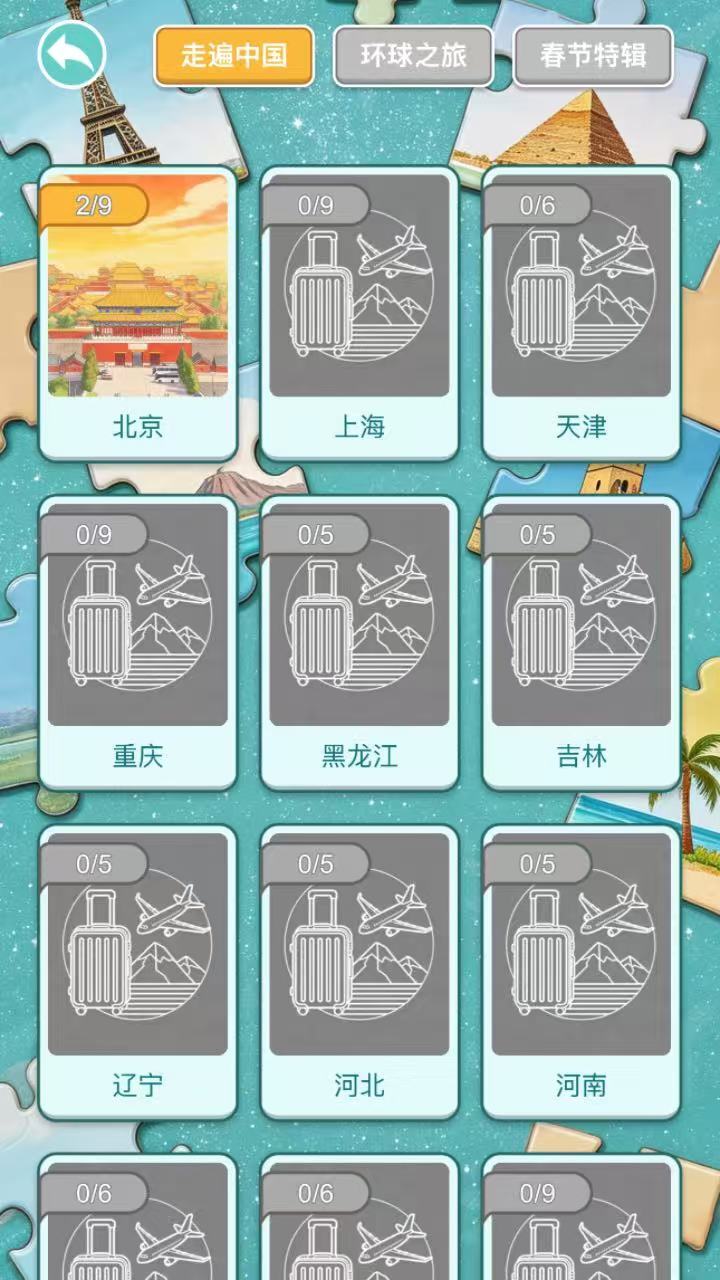Open the 北京 puzzle card
The height and width of the screenshot is (1280, 720).
coord(138,313)
